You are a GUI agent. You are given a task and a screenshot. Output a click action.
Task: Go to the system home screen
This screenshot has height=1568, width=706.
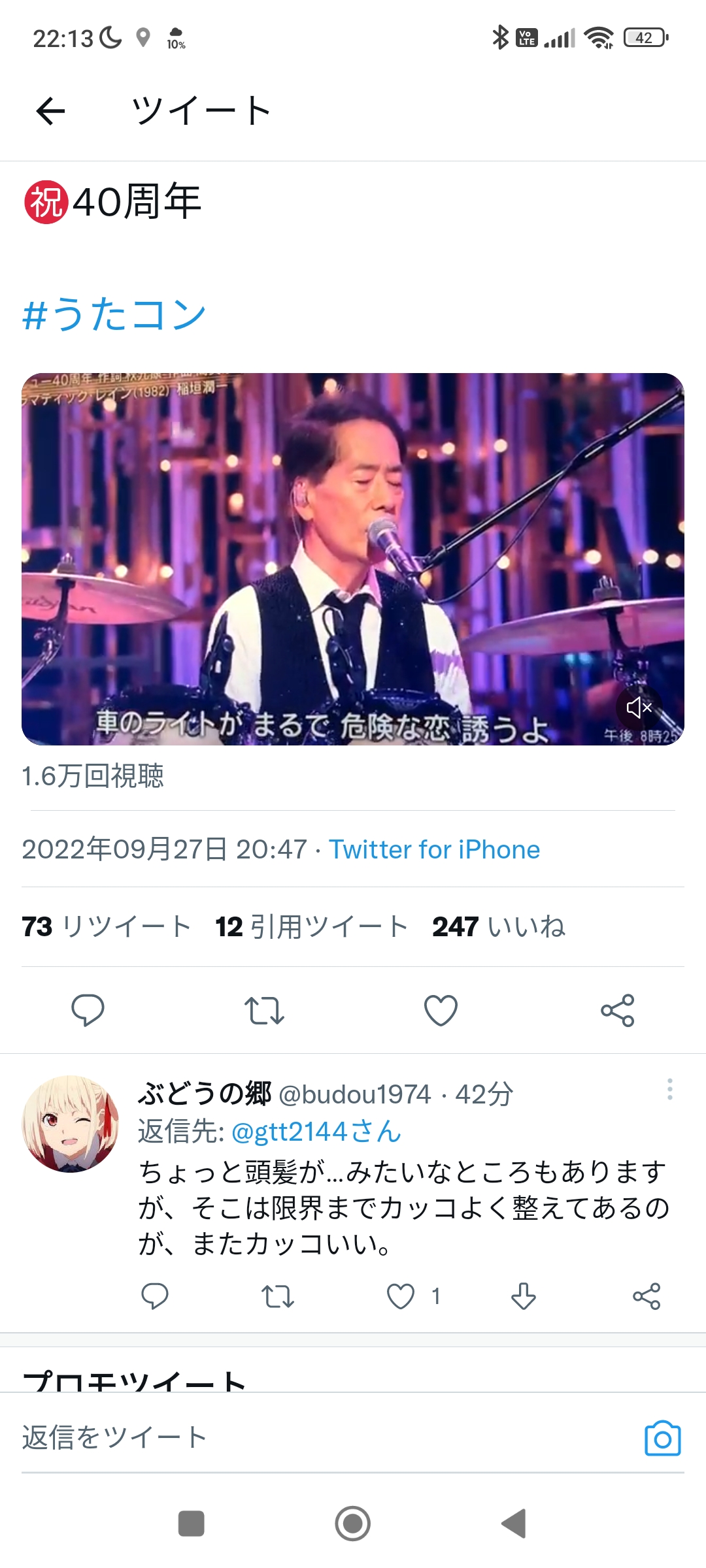pyautogui.click(x=353, y=1524)
